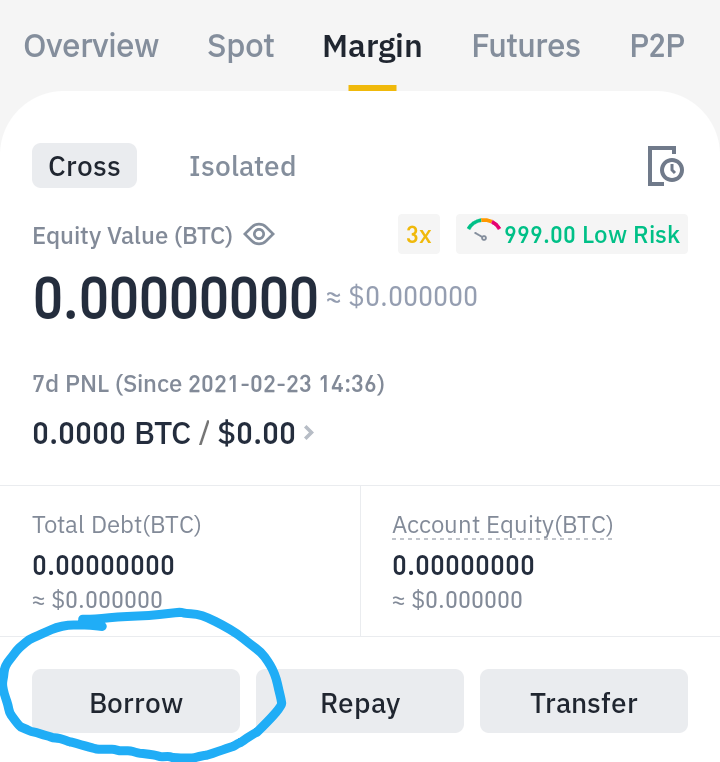
Task: Open the Transfer button
Action: [584, 701]
